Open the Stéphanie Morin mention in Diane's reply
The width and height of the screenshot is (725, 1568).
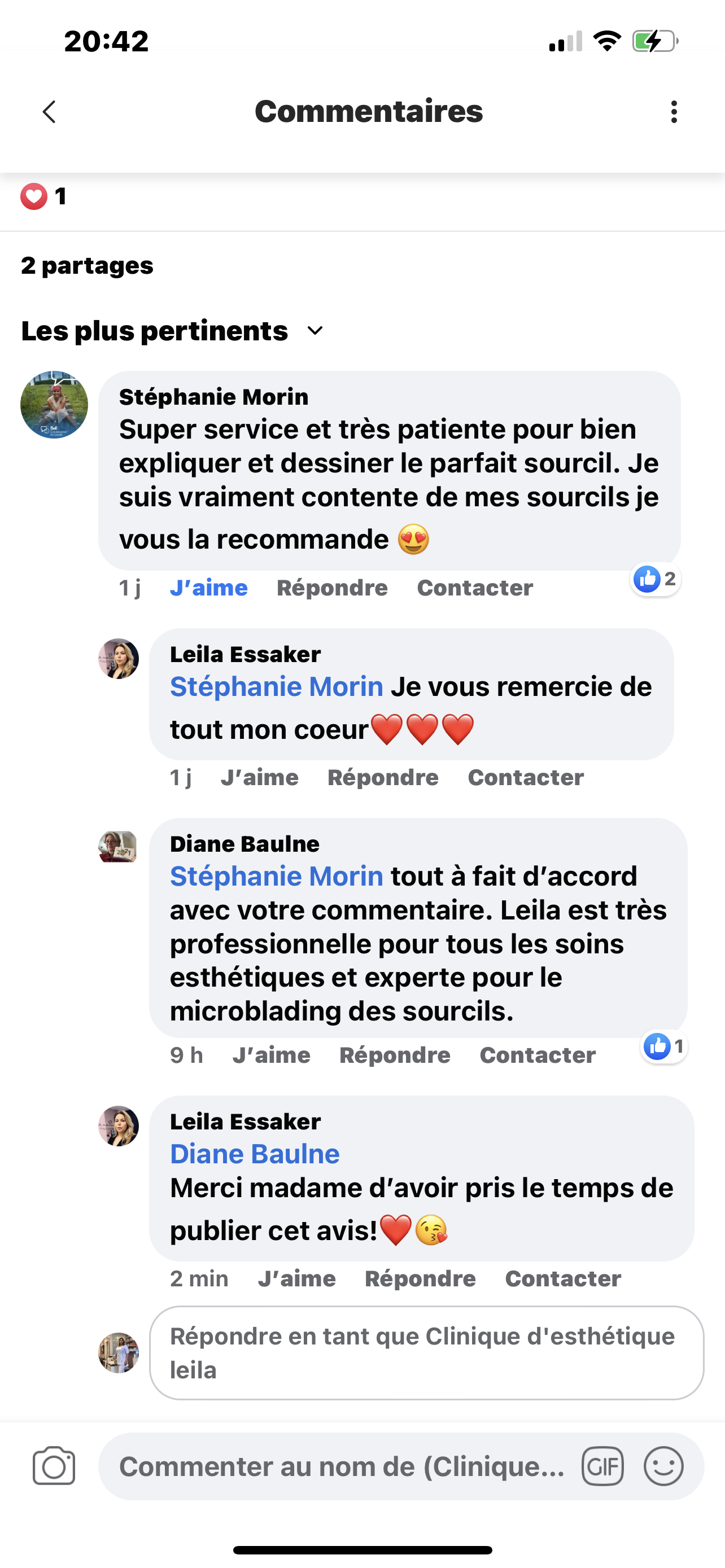pyautogui.click(x=276, y=877)
